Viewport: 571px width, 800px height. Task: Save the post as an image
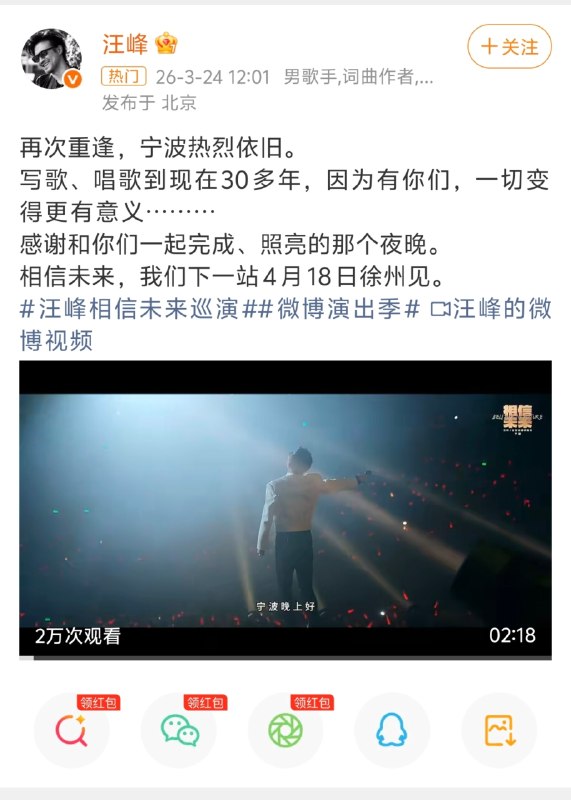point(499,730)
